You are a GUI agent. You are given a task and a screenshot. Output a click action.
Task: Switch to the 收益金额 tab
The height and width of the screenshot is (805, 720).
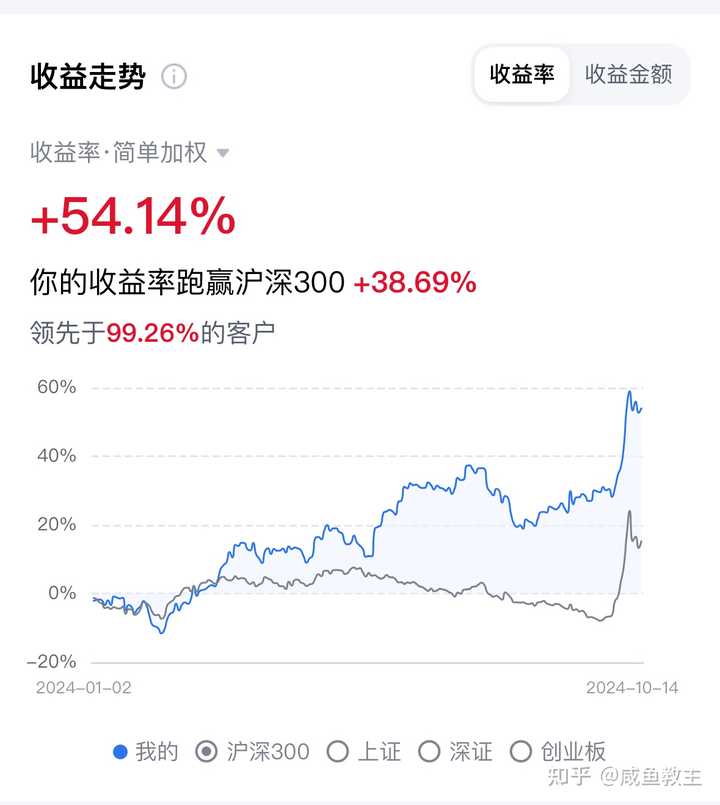pyautogui.click(x=629, y=74)
